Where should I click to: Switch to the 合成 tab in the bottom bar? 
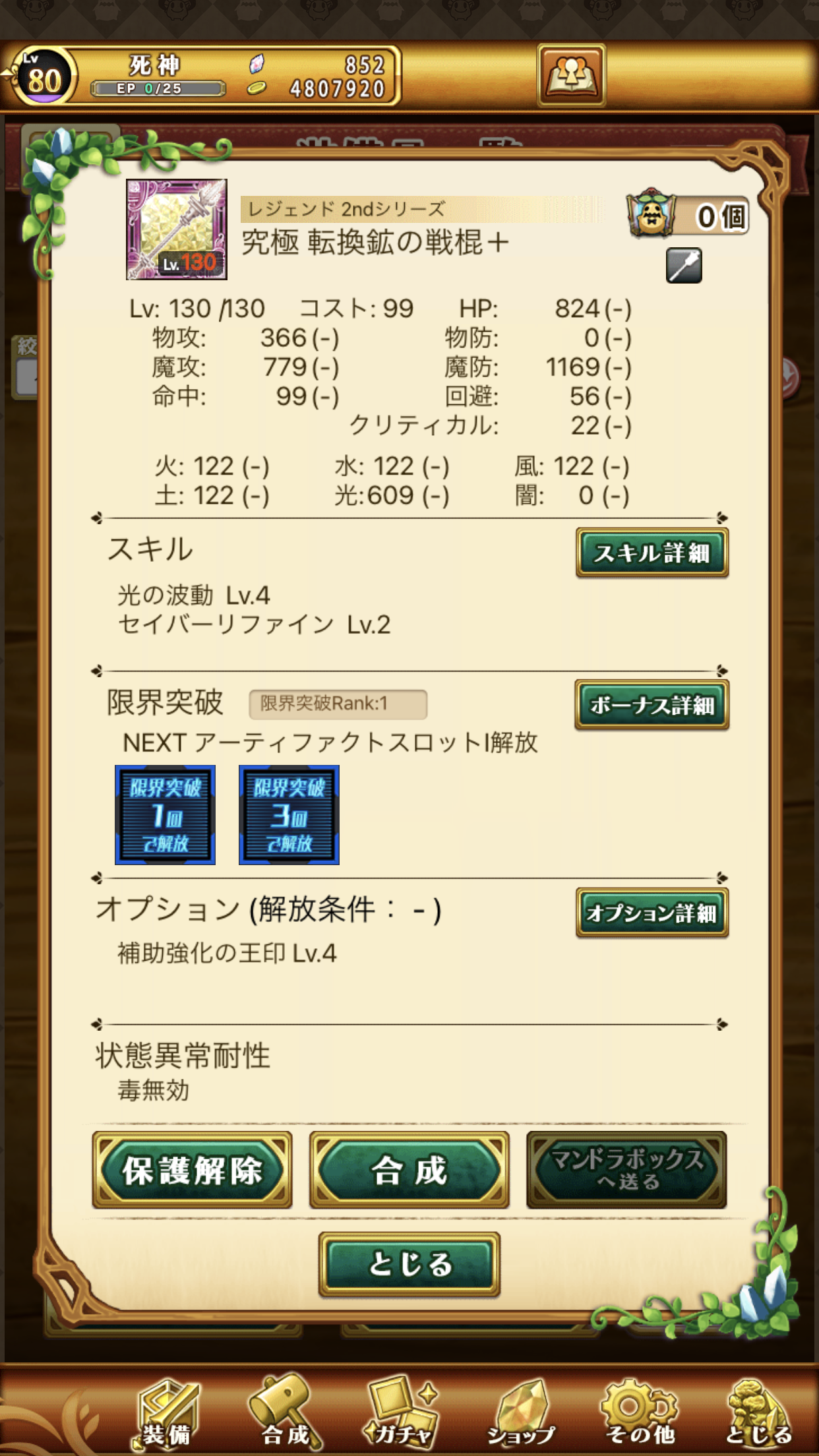(285, 1414)
